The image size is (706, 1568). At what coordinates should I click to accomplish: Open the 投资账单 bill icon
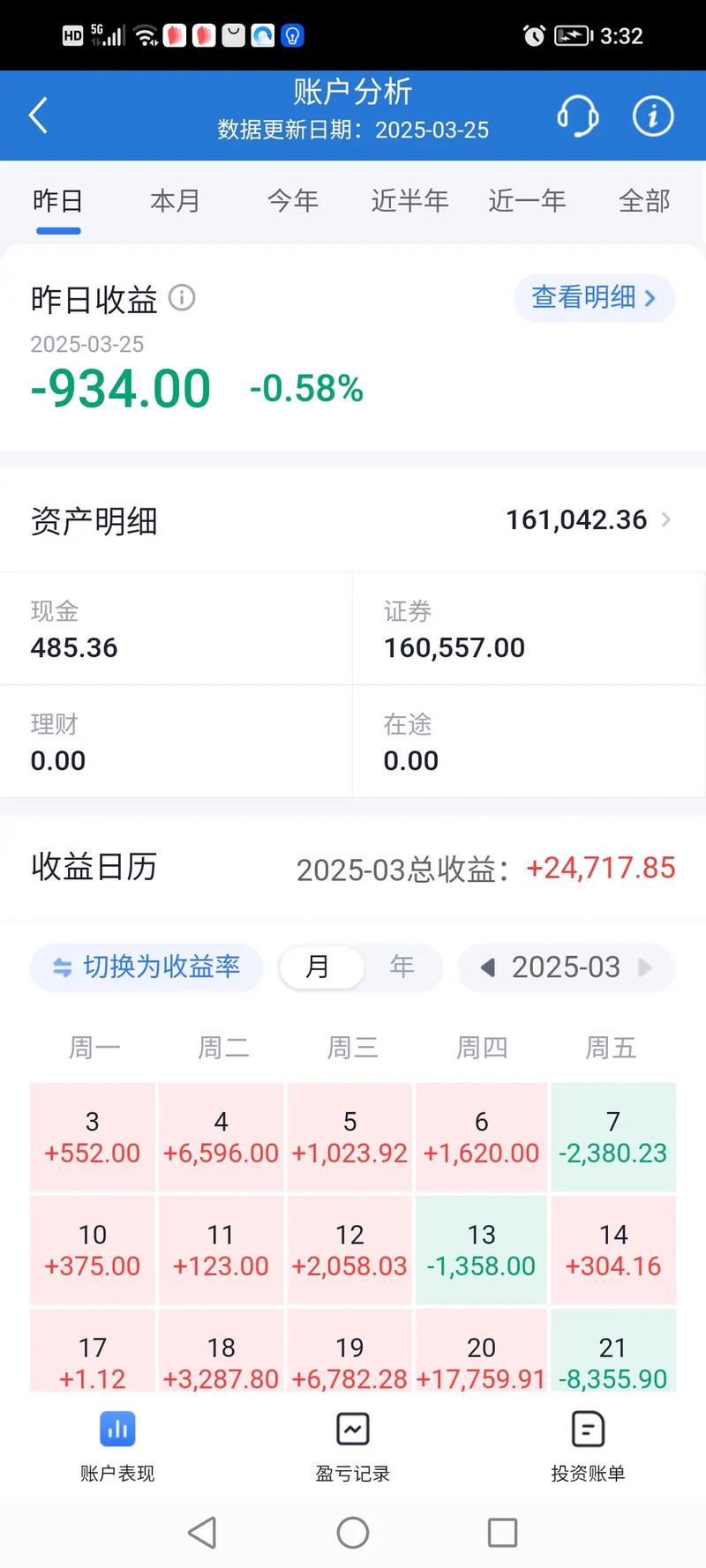(x=588, y=1429)
